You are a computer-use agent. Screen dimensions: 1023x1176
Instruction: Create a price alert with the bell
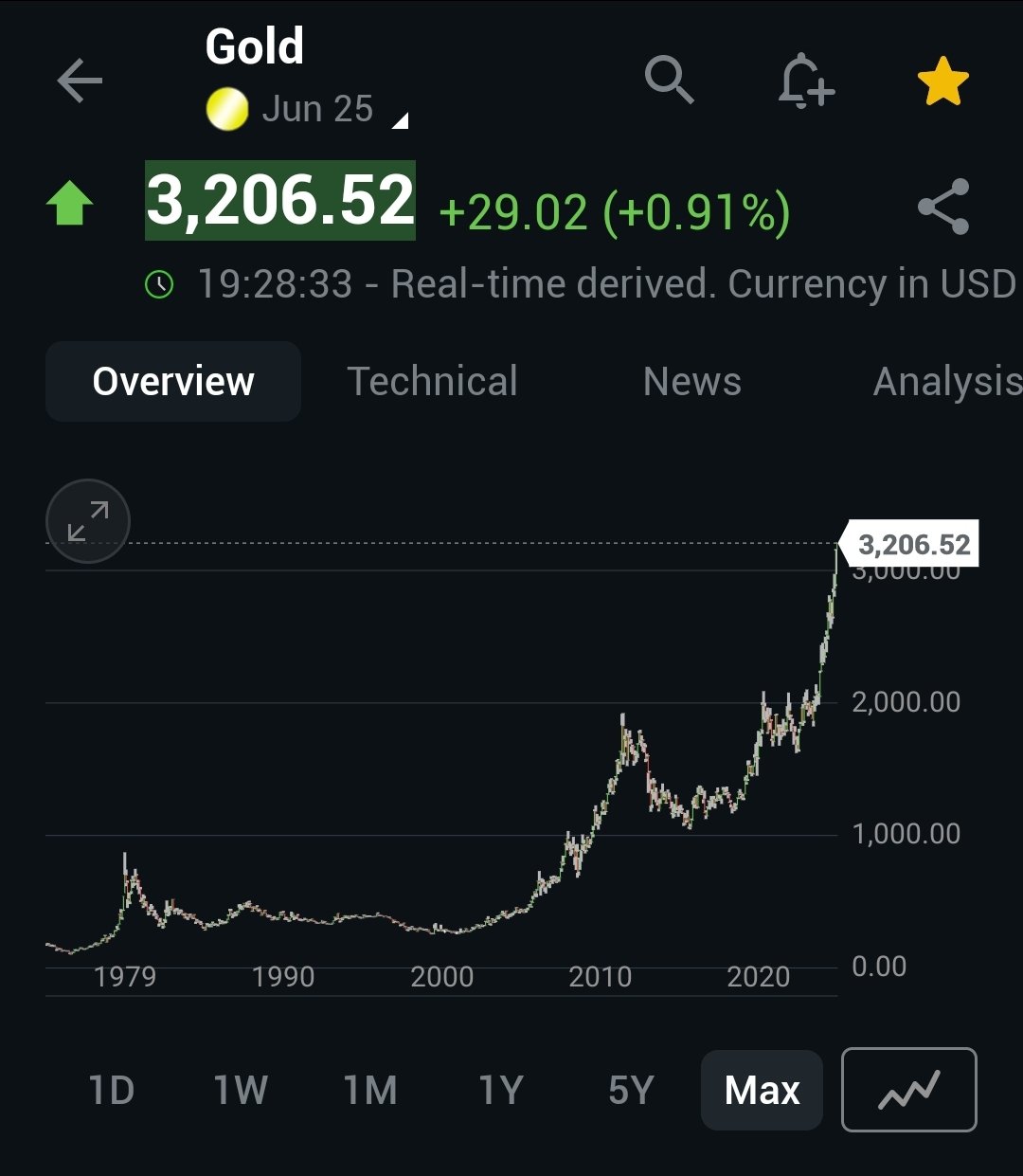pos(805,81)
